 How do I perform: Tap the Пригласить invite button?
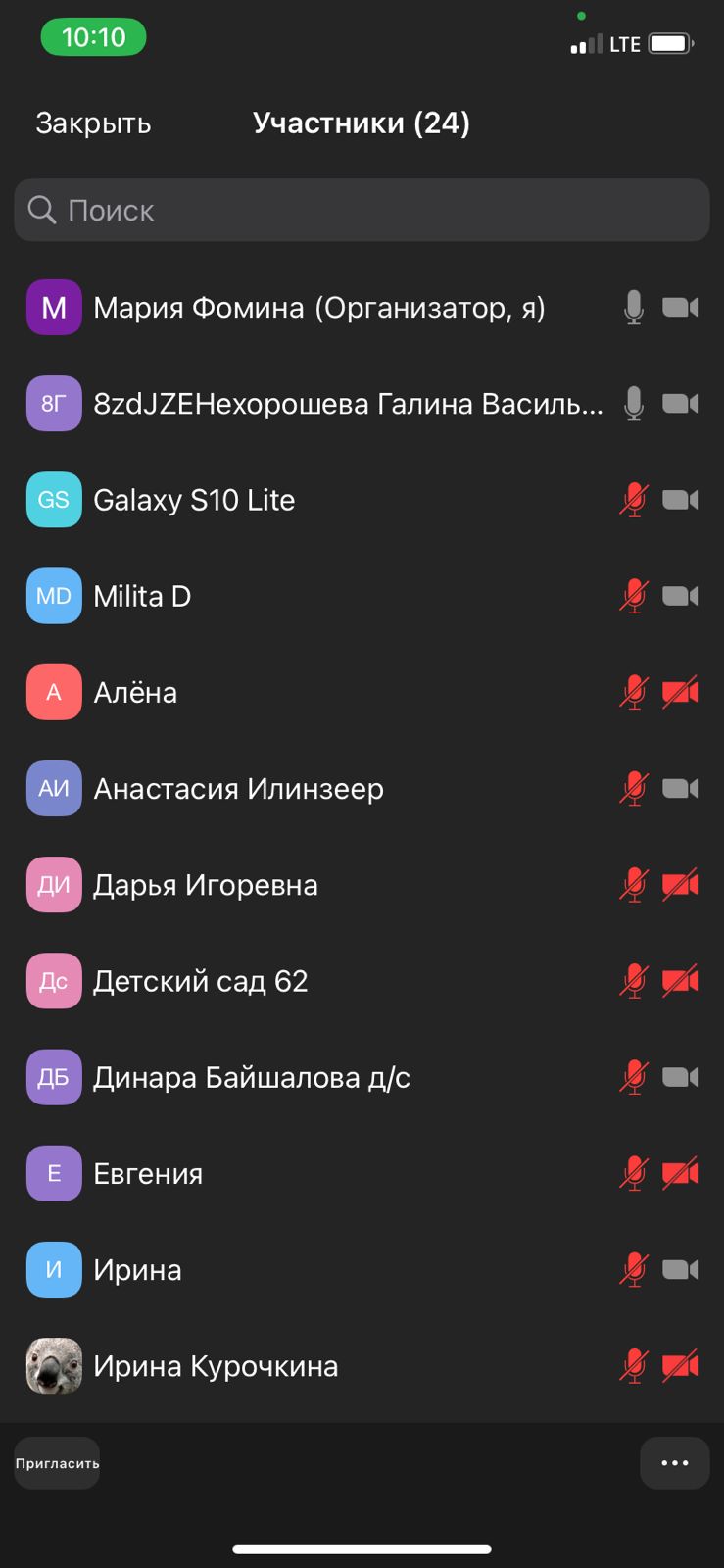pos(57,1463)
